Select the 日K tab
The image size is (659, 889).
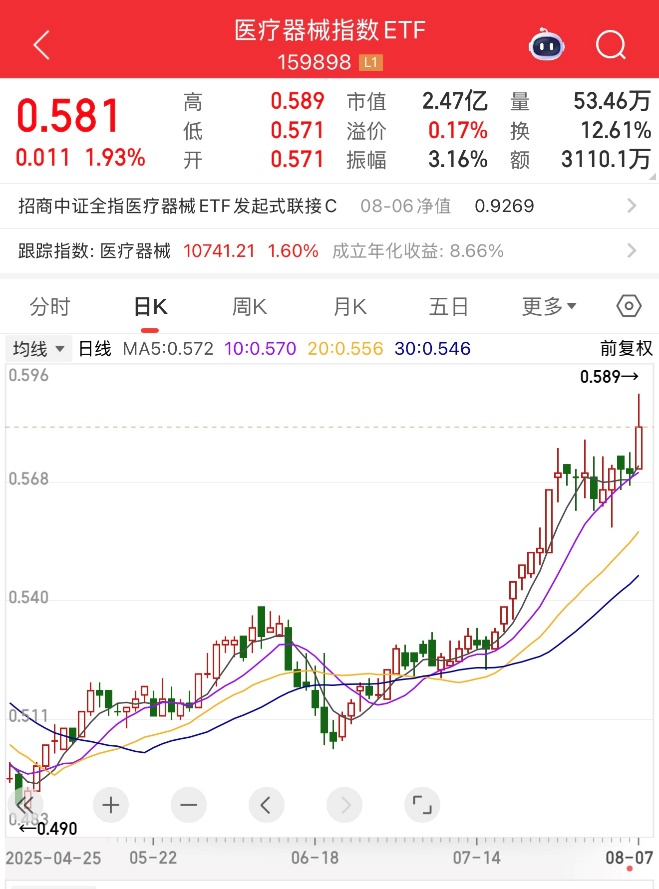pyautogui.click(x=152, y=307)
